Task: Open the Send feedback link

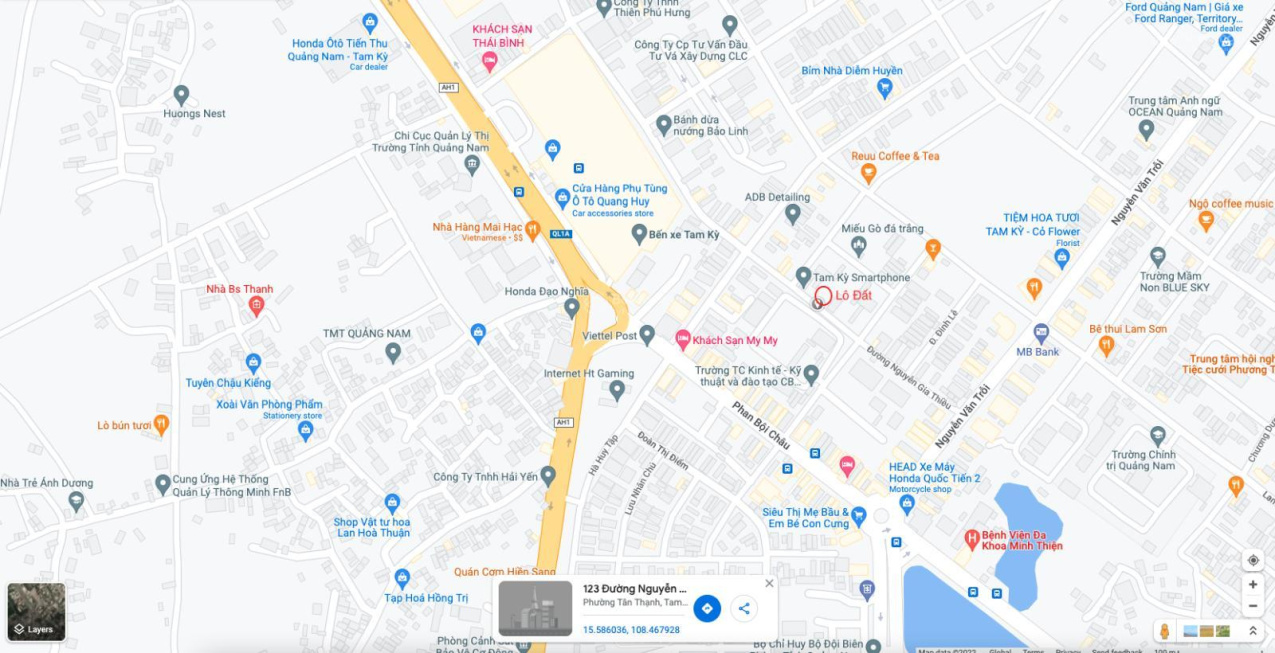Action: pyautogui.click(x=1118, y=650)
